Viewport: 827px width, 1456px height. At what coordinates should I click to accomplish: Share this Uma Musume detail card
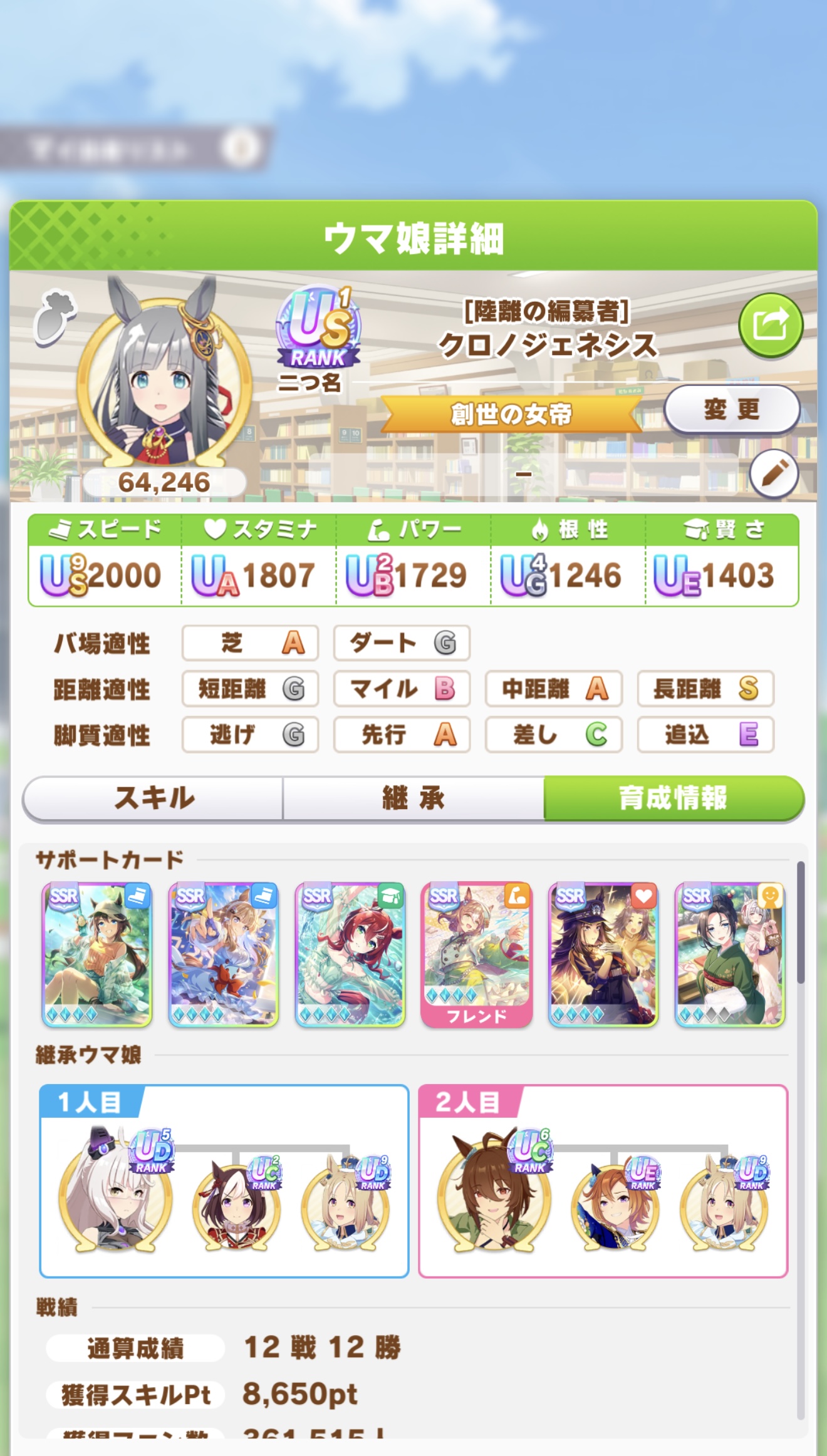click(x=770, y=325)
